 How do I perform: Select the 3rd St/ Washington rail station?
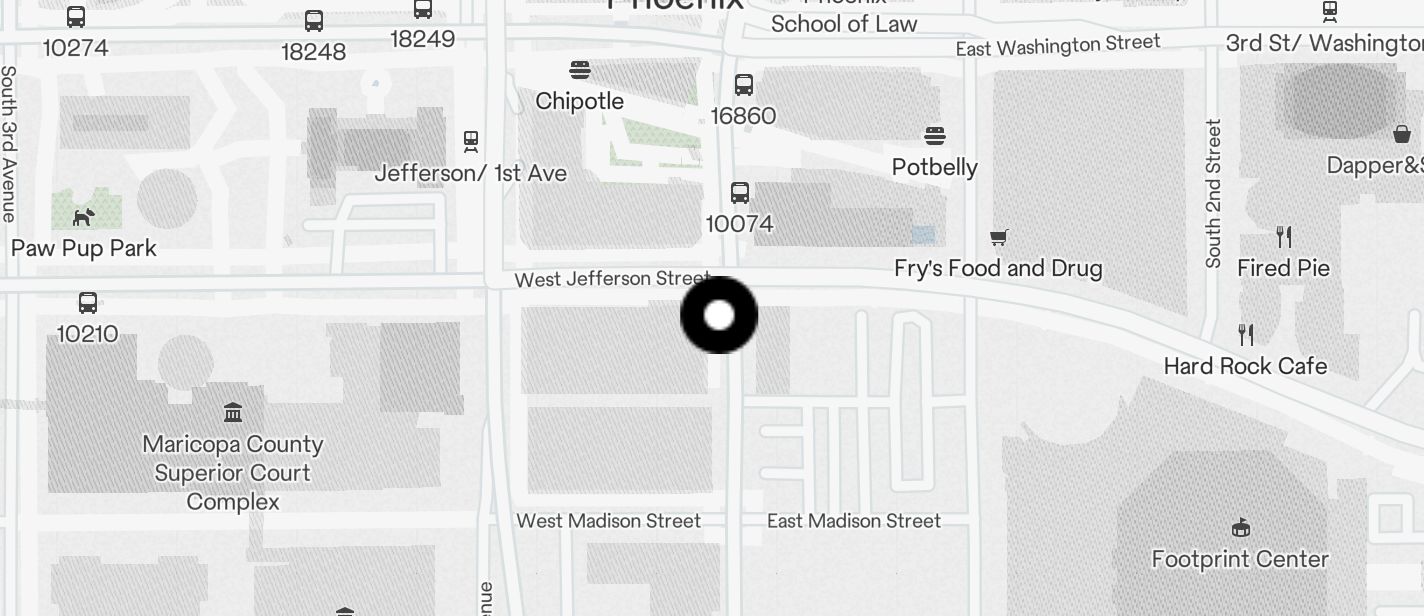(x=1330, y=12)
